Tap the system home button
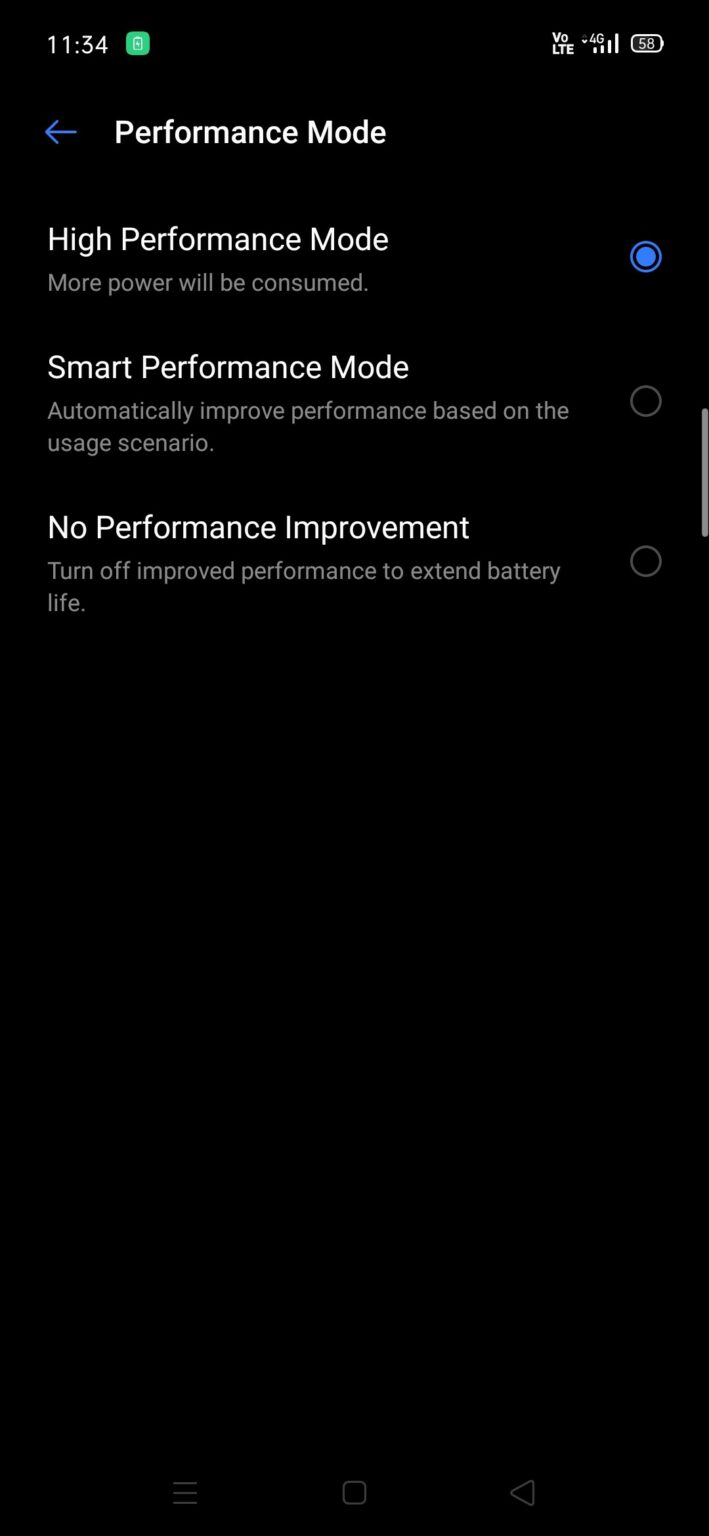Screen dimensions: 709x1536 click(354, 1493)
